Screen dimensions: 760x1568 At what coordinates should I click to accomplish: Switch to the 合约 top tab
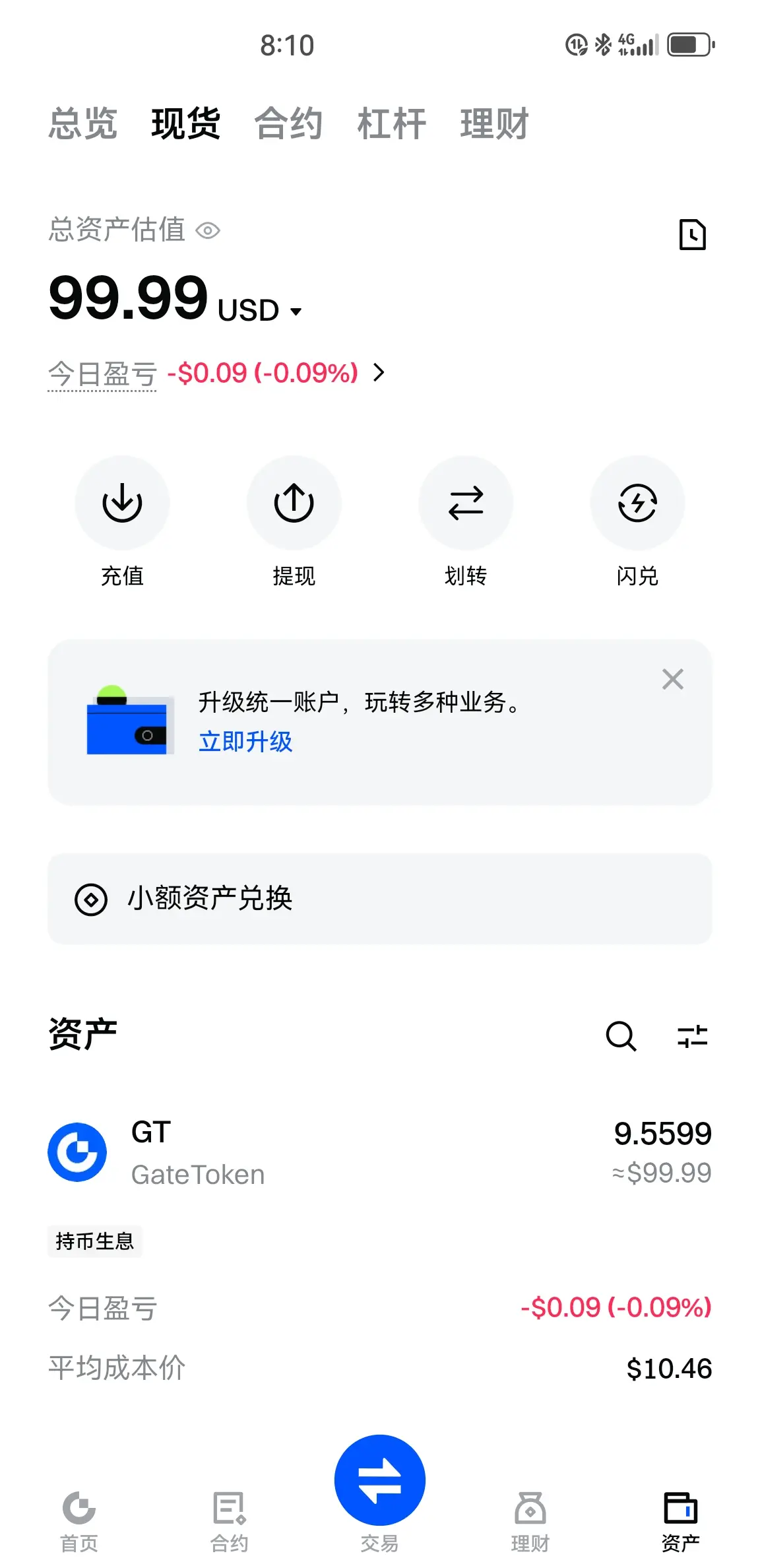tap(288, 123)
